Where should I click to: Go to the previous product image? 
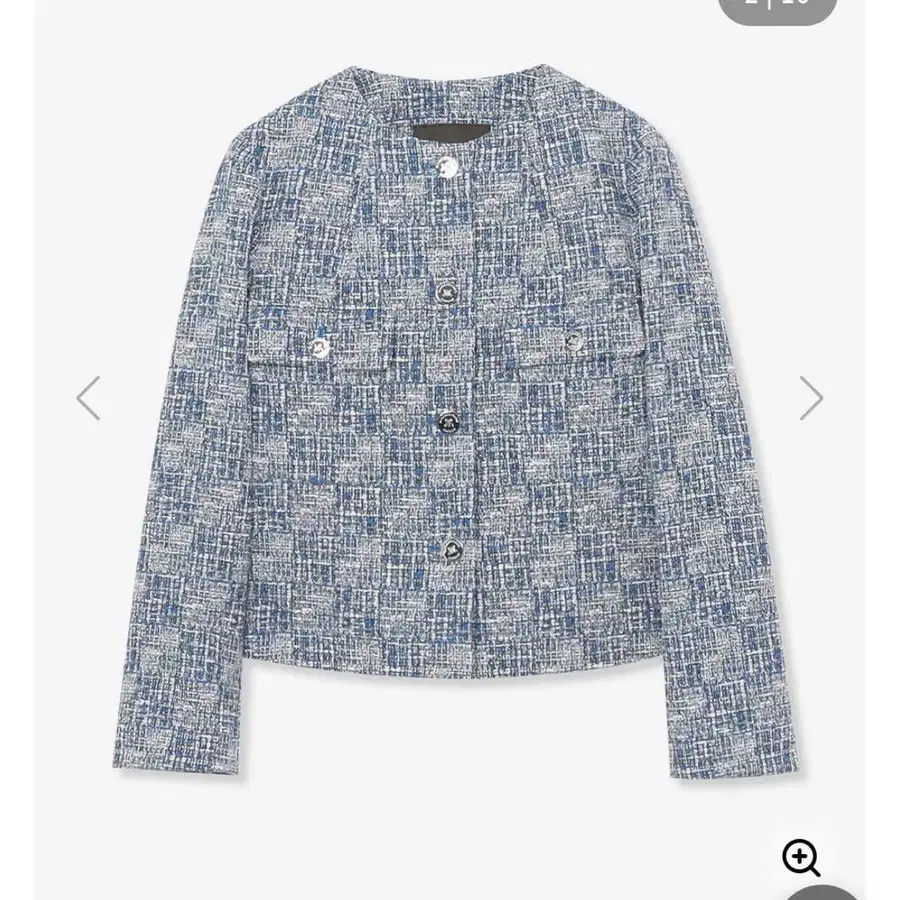pyautogui.click(x=89, y=398)
